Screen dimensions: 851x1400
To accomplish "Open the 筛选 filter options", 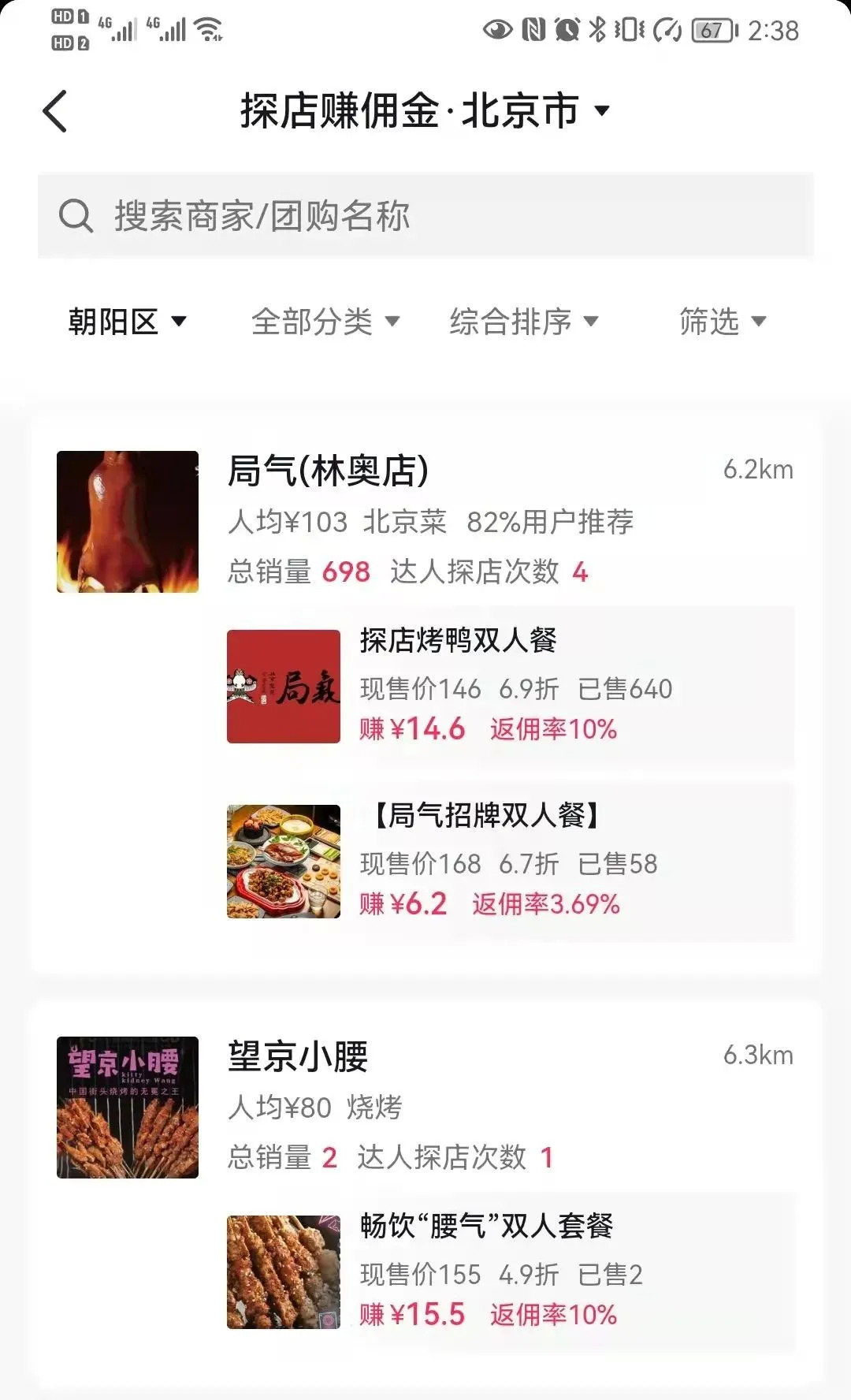I will click(723, 322).
